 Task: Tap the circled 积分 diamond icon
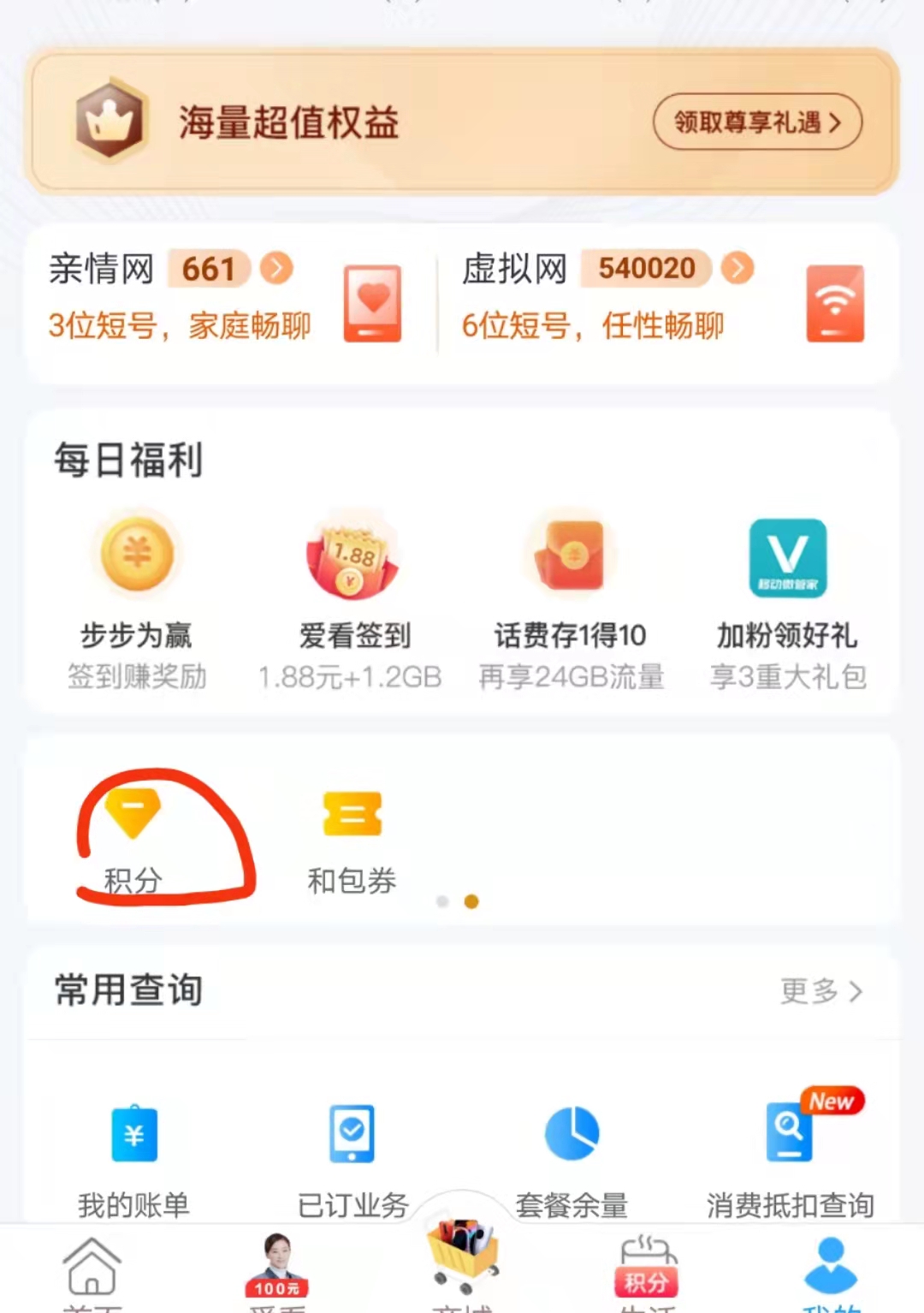point(134,815)
